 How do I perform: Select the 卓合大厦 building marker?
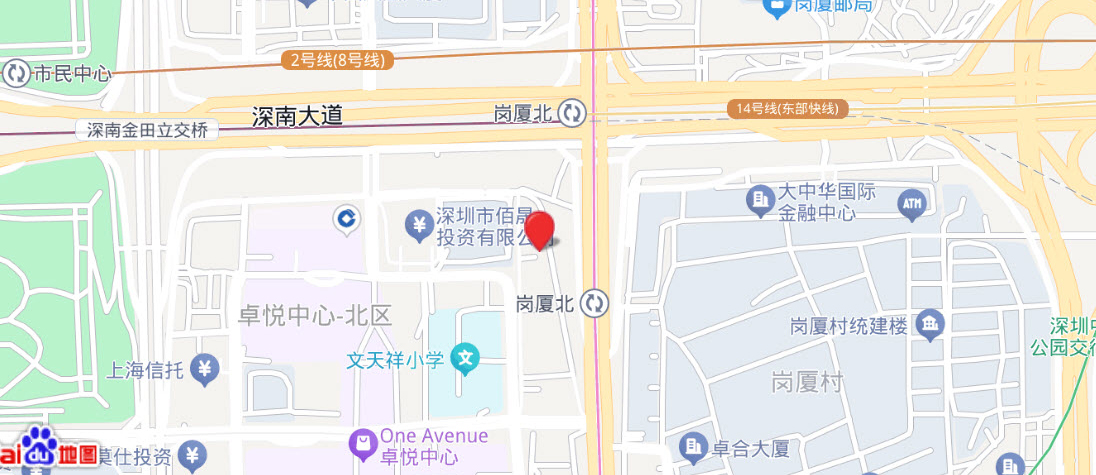(692, 446)
